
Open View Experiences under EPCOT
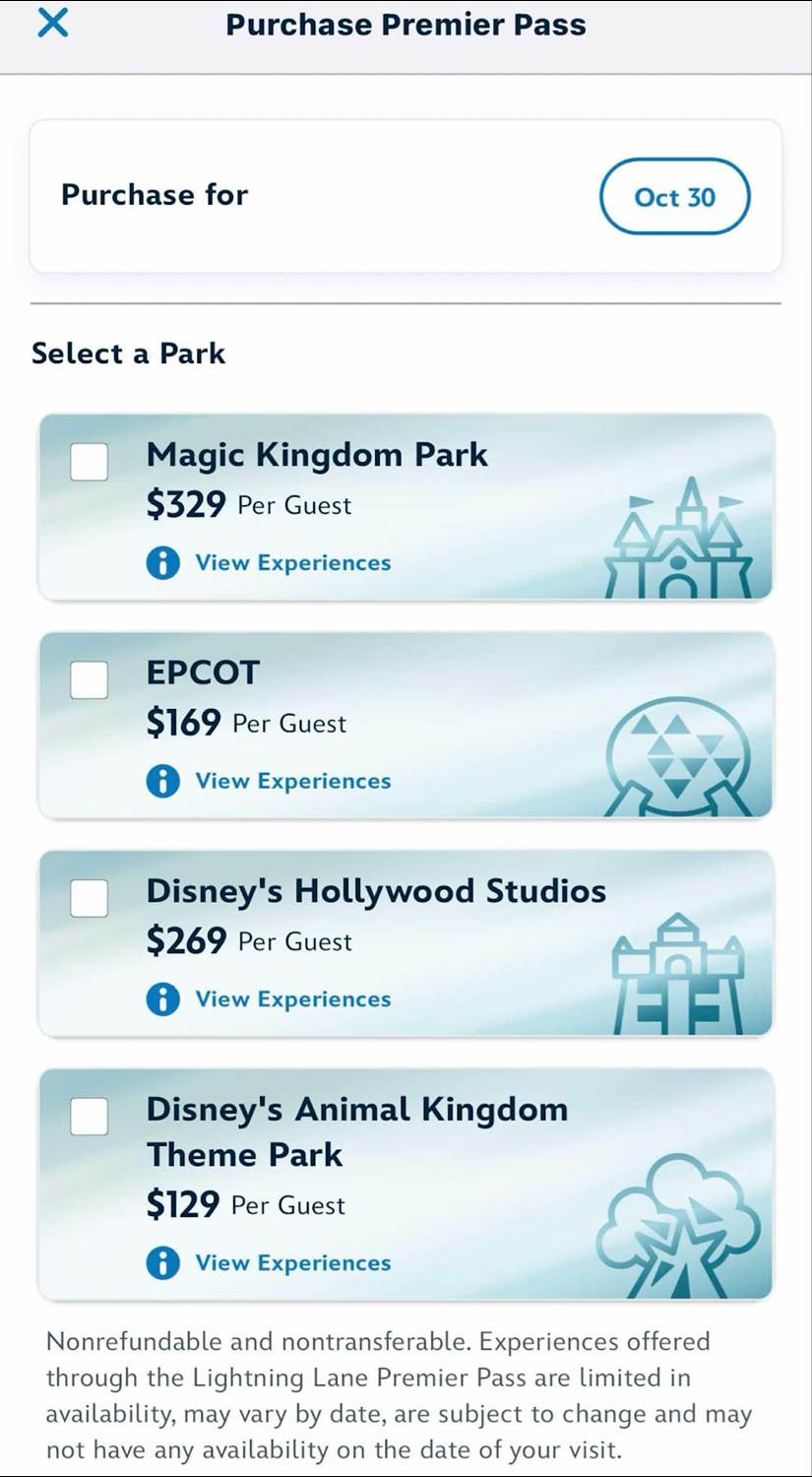tap(291, 781)
